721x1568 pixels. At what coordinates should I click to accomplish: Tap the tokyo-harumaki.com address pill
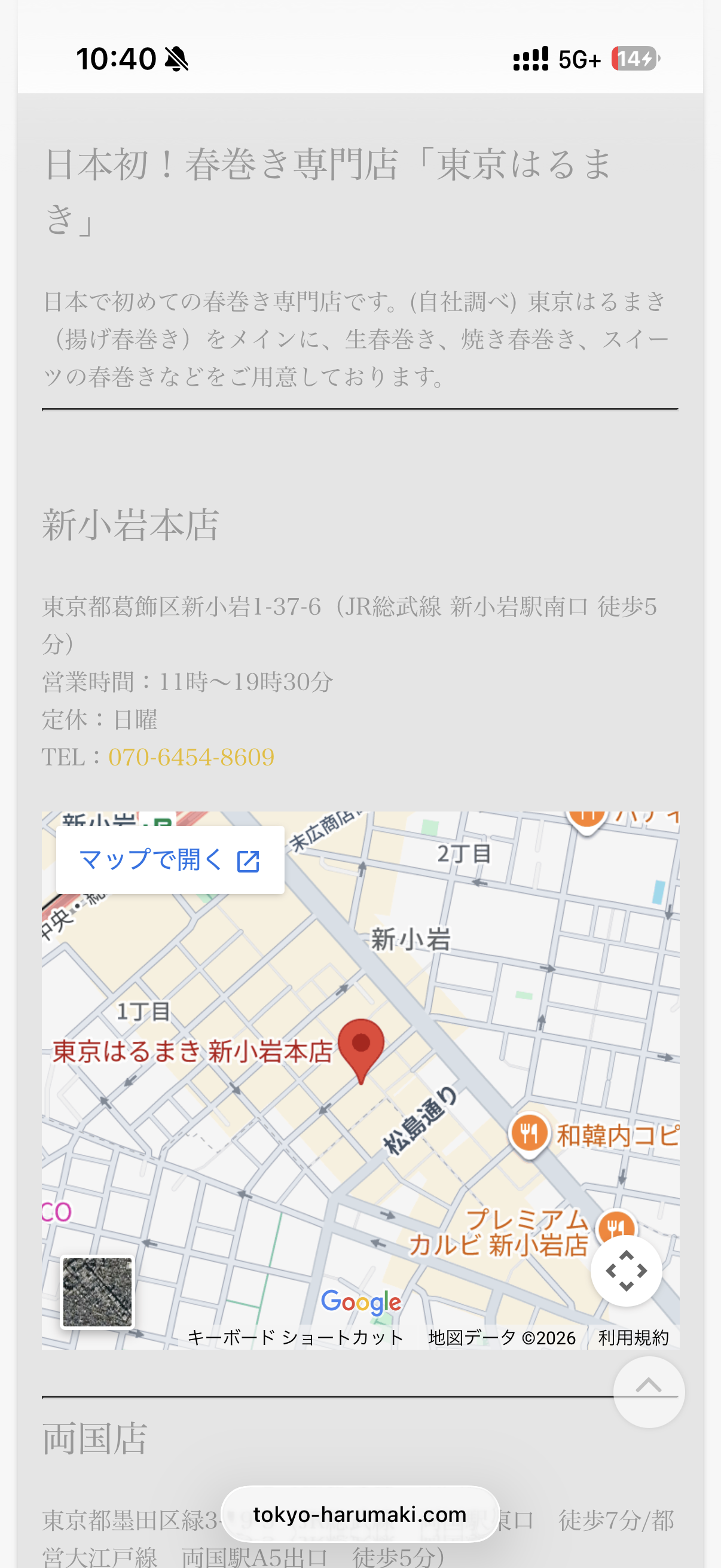(x=360, y=1514)
